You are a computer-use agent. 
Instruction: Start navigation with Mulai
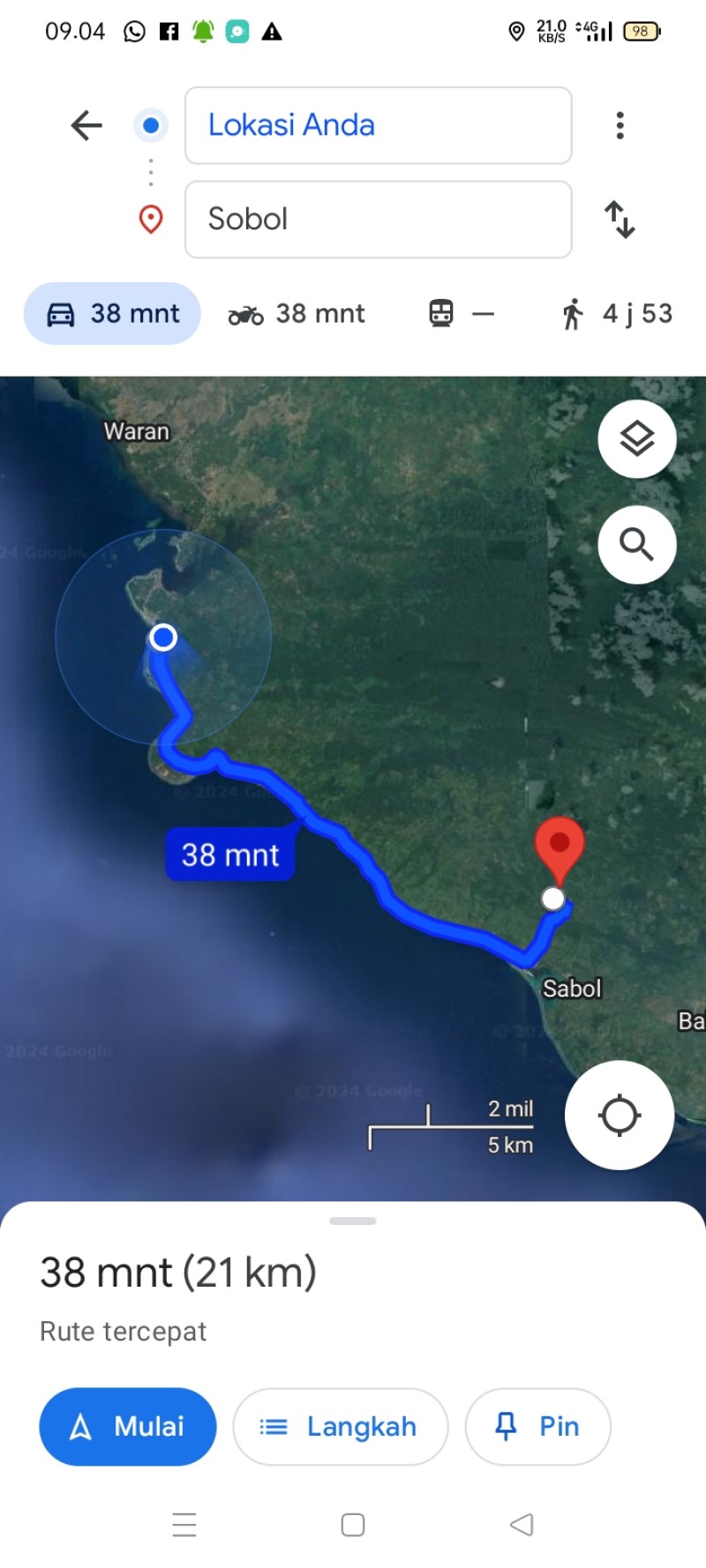(x=128, y=1427)
